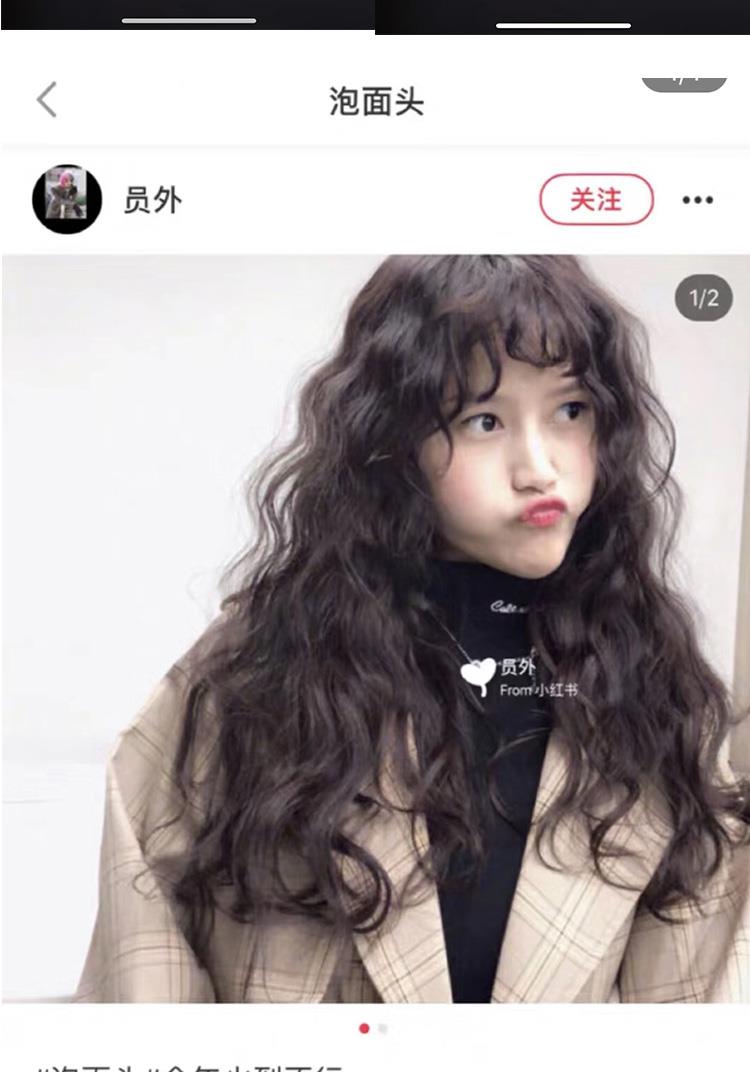Image resolution: width=750 pixels, height=1072 pixels.
Task: Follow user 员外 with 关注 button
Action: 596,199
